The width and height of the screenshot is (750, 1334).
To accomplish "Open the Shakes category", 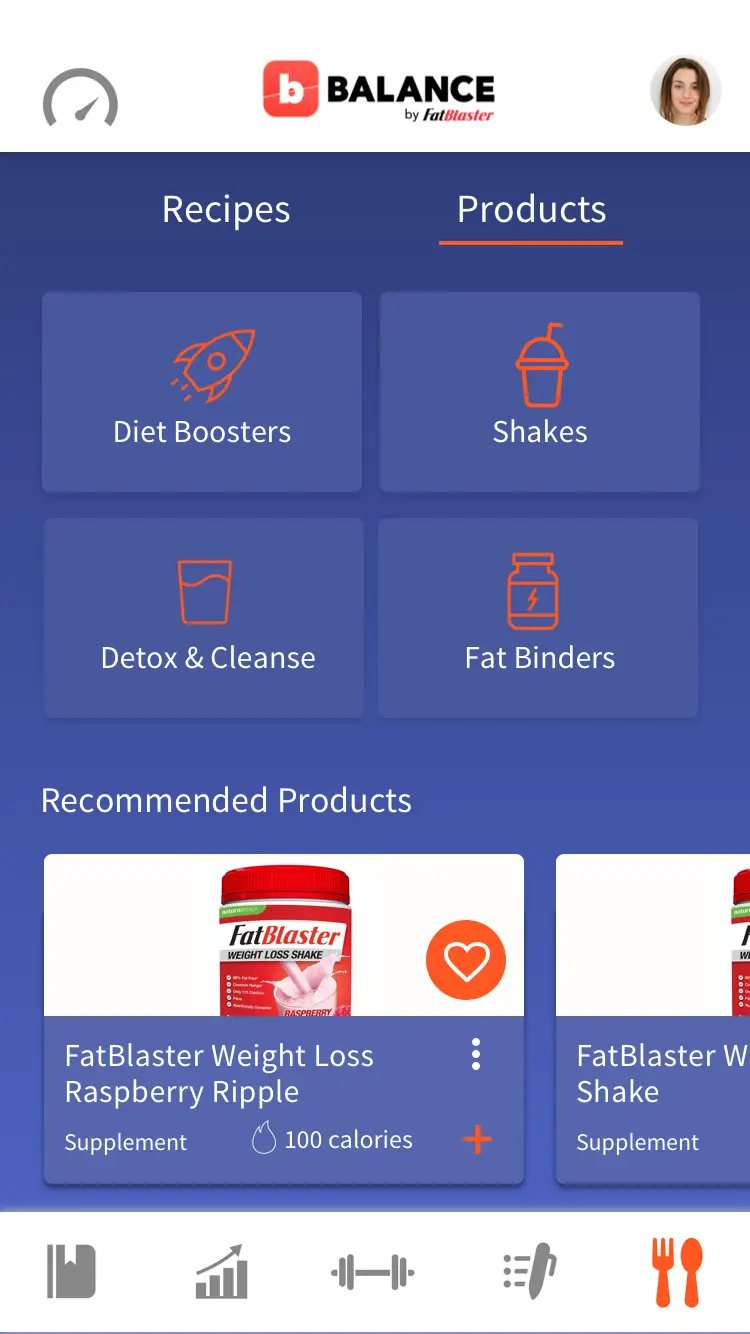I will pyautogui.click(x=540, y=392).
